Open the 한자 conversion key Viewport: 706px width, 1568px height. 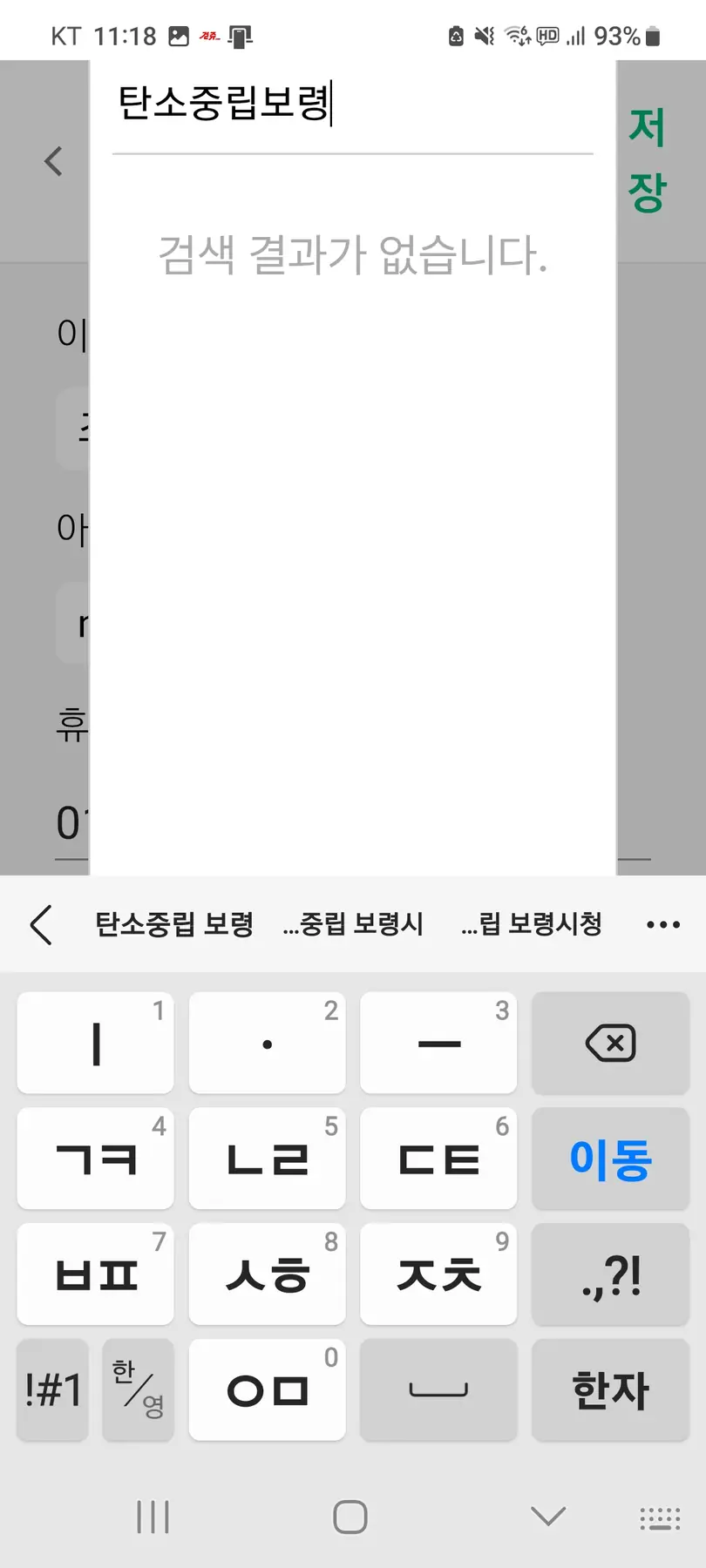click(x=610, y=1390)
